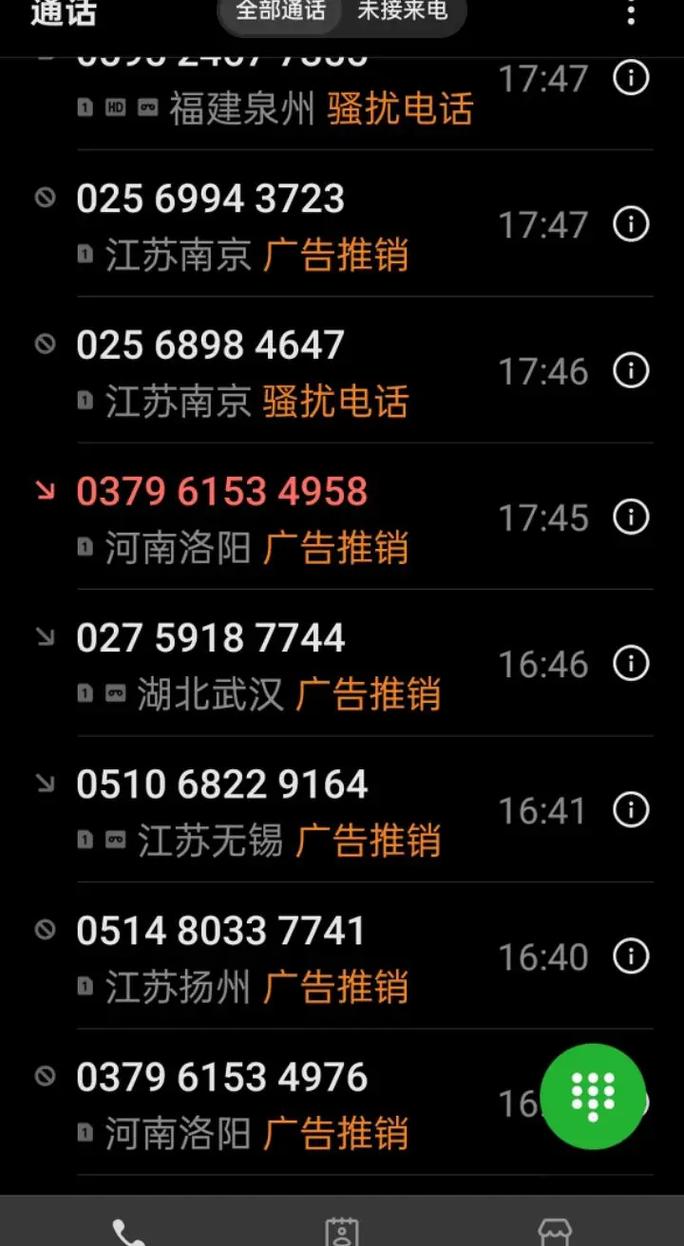Switch to the 全部通话 tab
Viewport: 684px width, 1246px height.
coord(281,12)
